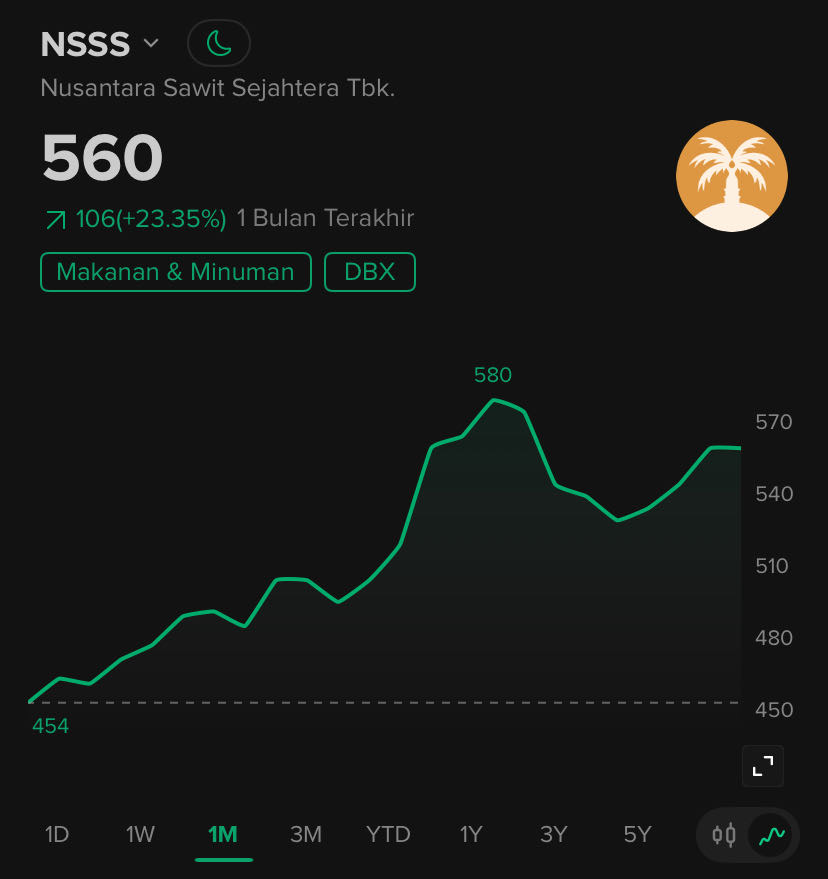Tap the DBX chip
The height and width of the screenshot is (879, 828).
369,272
